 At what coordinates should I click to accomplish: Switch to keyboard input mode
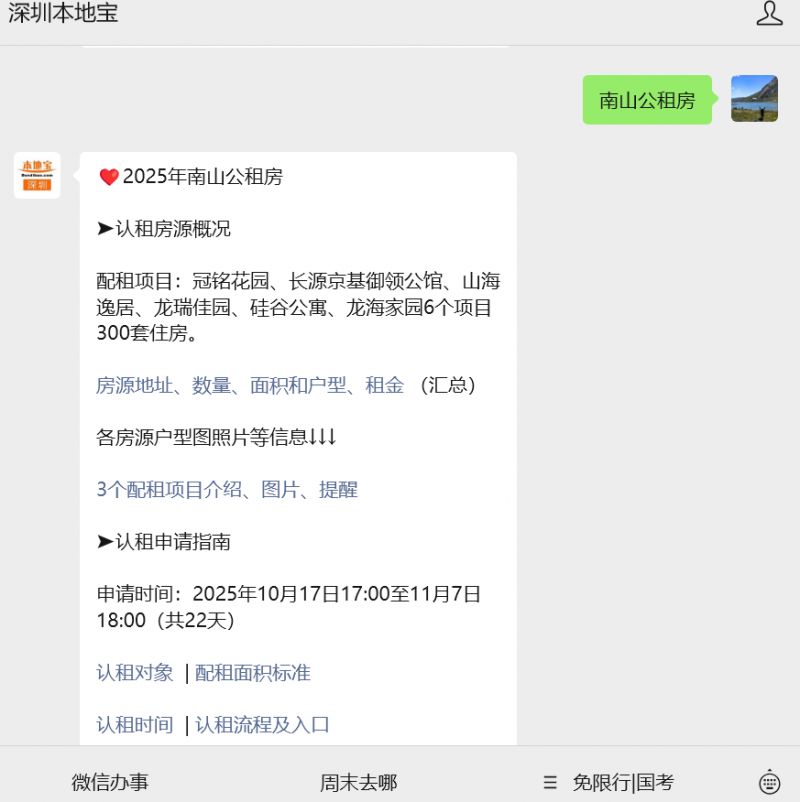coord(769,782)
